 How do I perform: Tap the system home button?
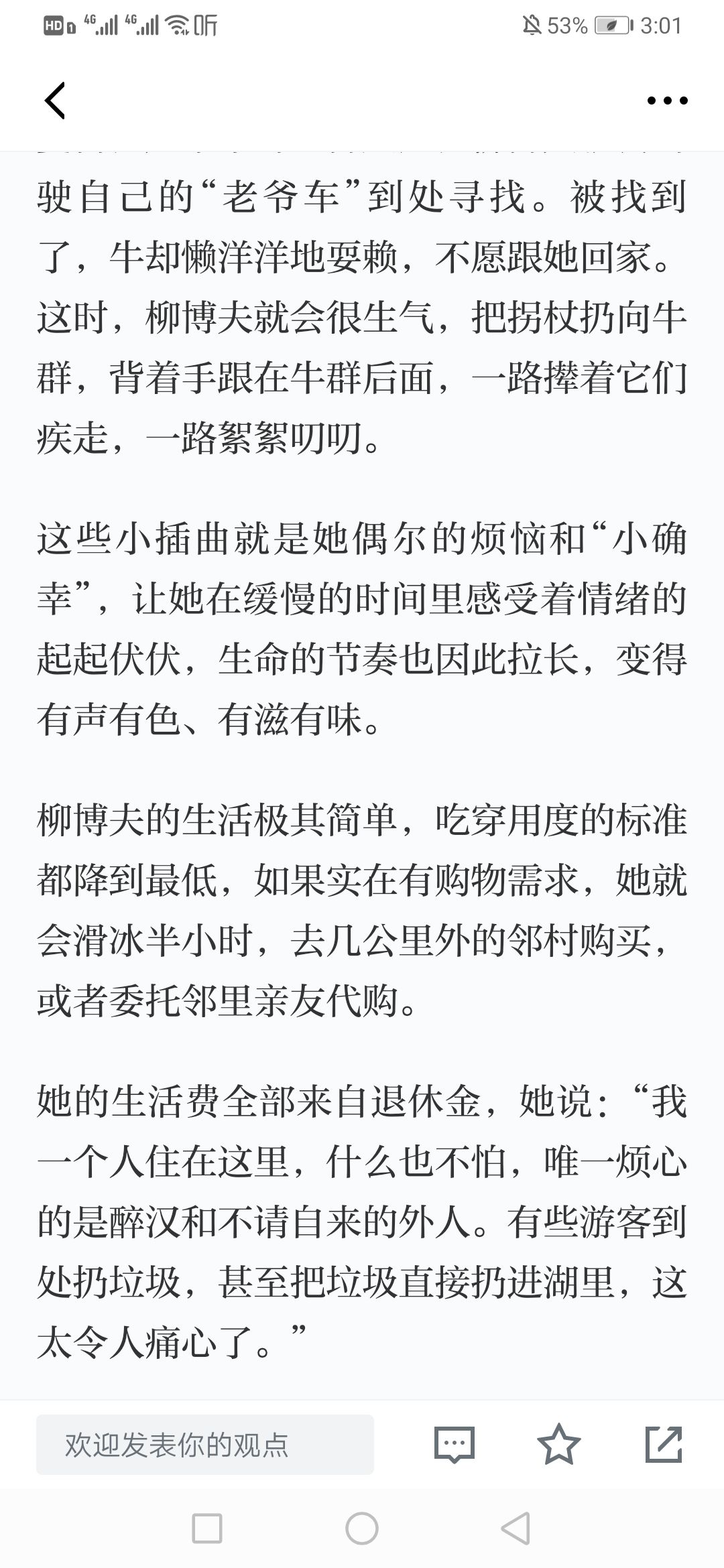[362, 1528]
